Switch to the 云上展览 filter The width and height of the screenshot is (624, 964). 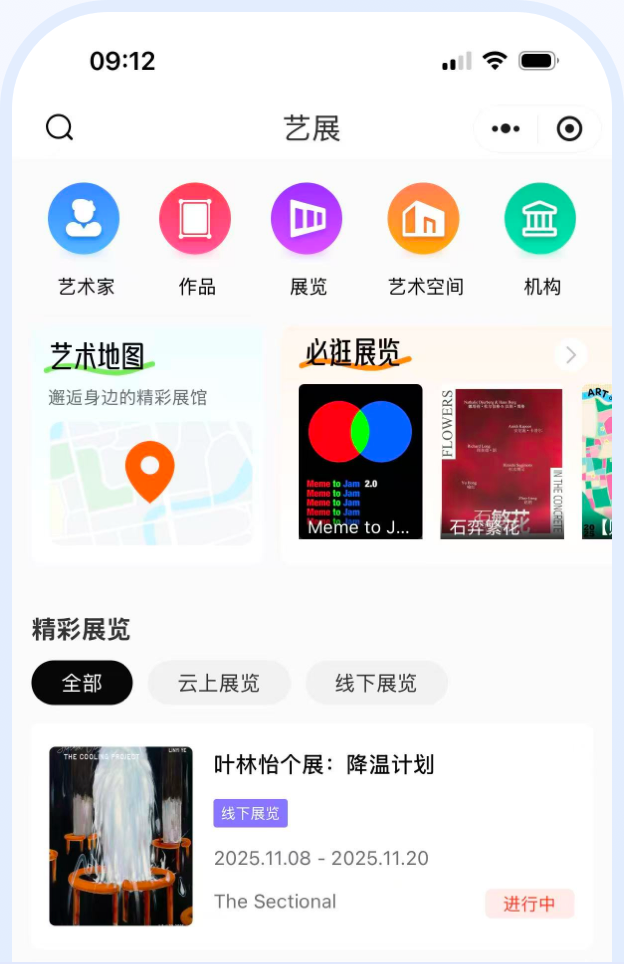pos(219,683)
